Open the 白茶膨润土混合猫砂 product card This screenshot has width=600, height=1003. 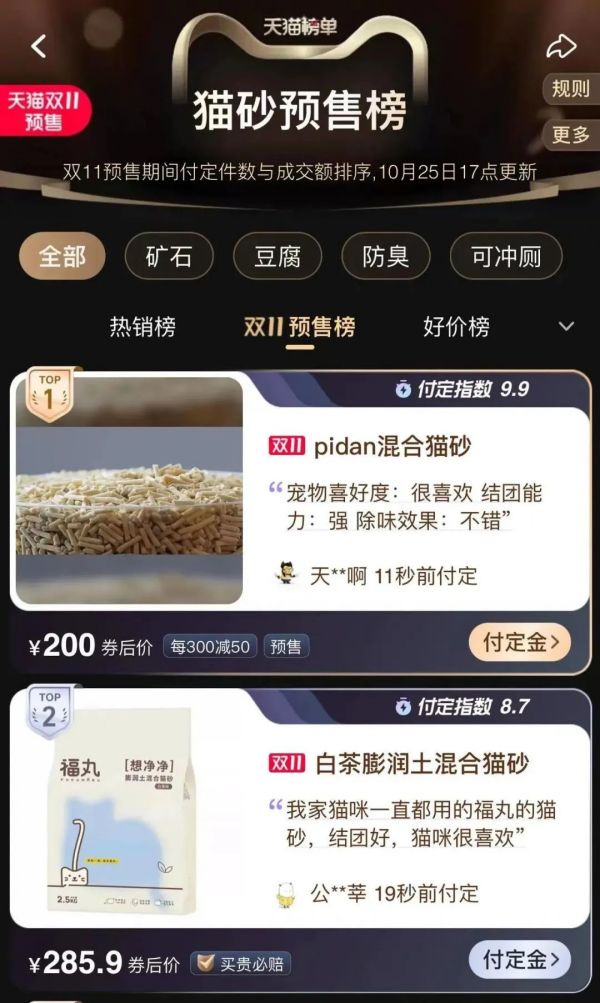300,808
